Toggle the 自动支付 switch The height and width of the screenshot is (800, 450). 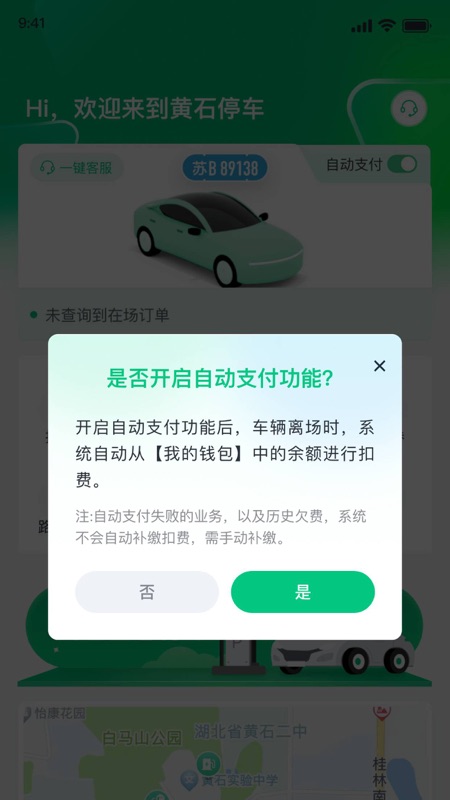click(402, 164)
